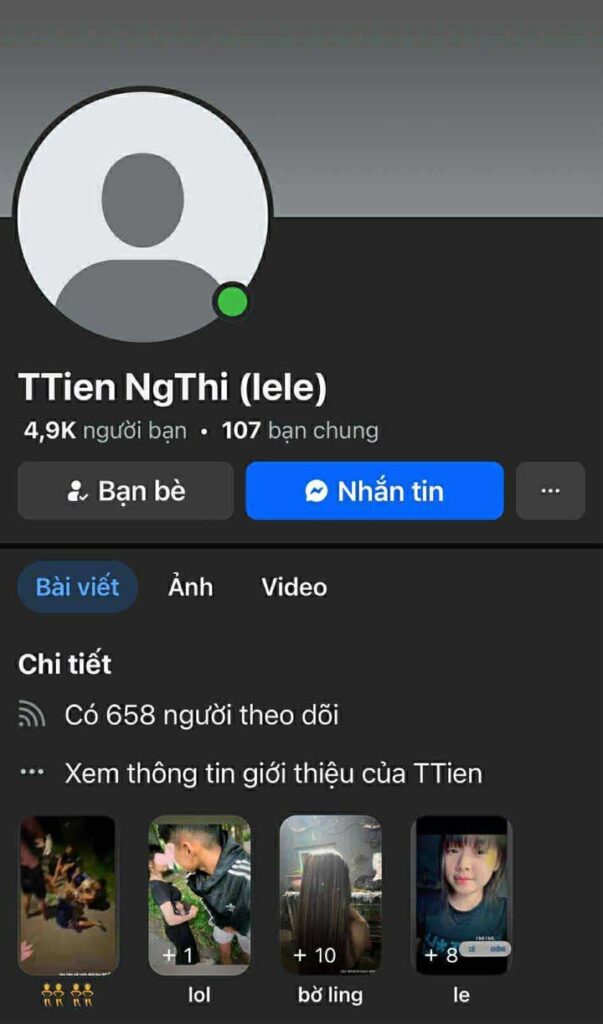Viewport: 603px width, 1024px height.
Task: Open Xem thông tin giới thiệu của TTien
Action: 273,773
